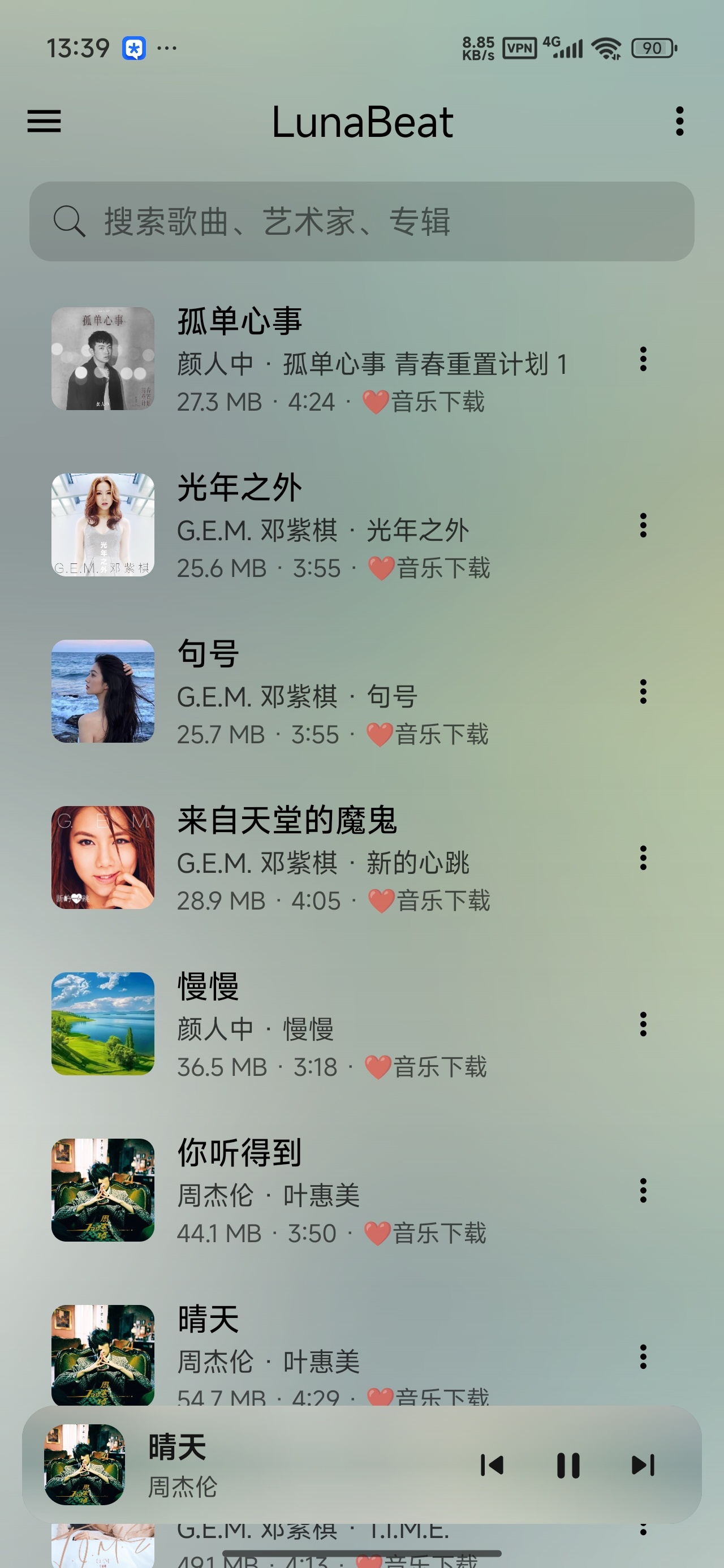Open options for 慢慢
Viewport: 724px width, 1568px height.
643,1024
